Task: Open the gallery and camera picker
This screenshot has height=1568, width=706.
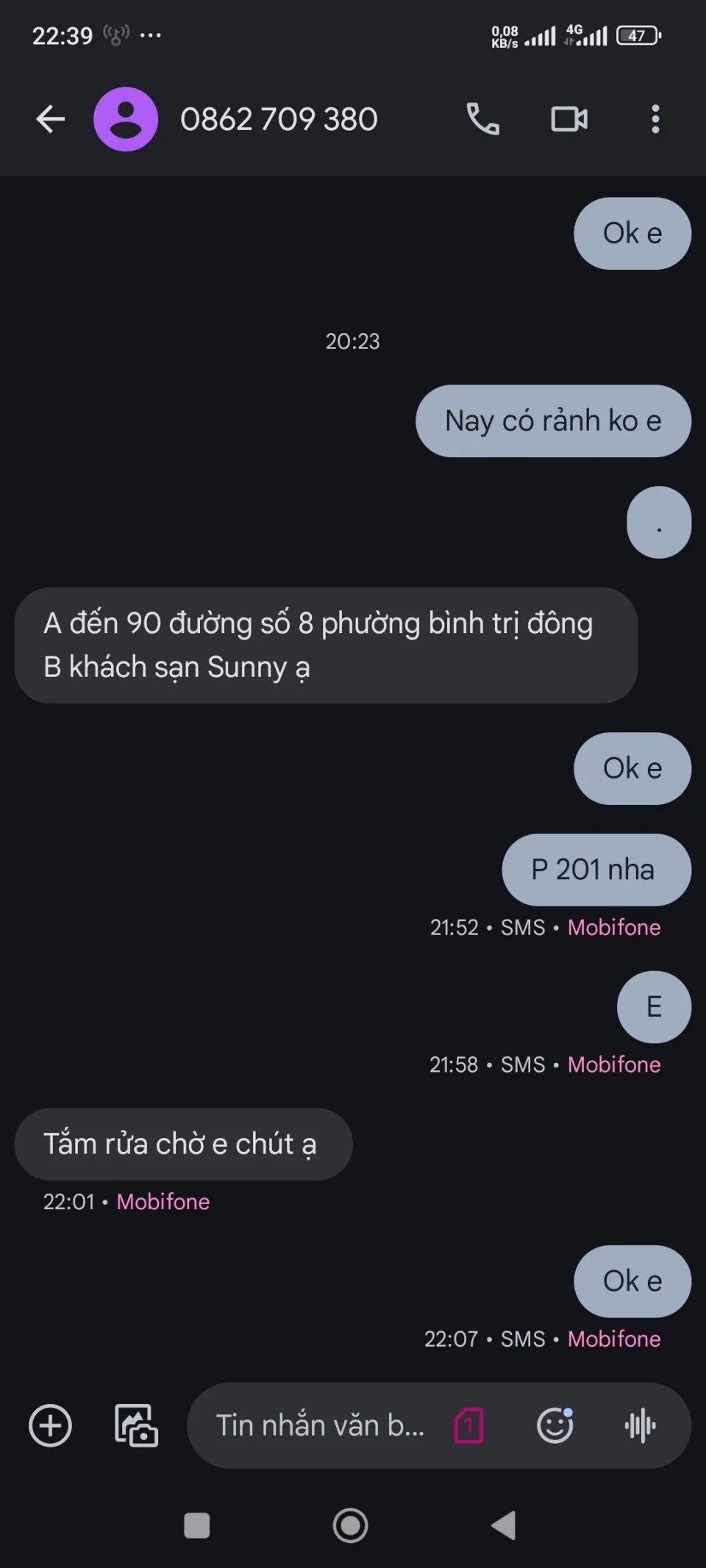Action: click(136, 1425)
